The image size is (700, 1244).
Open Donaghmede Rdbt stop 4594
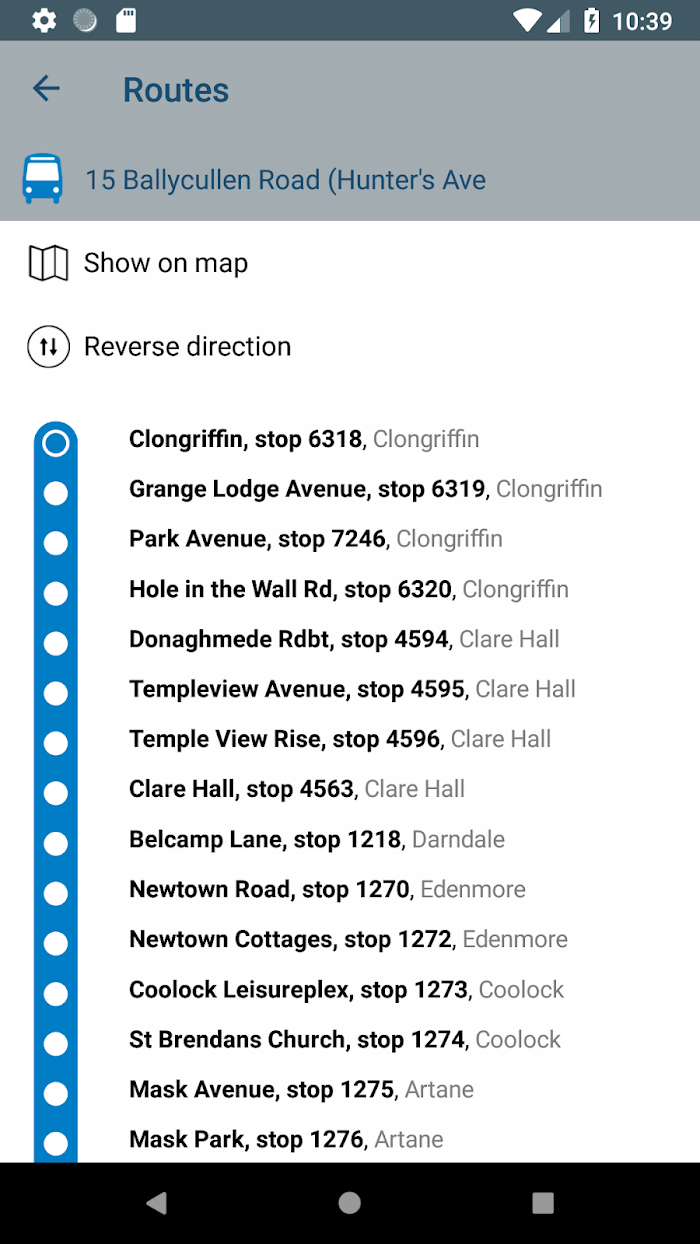coord(350,639)
